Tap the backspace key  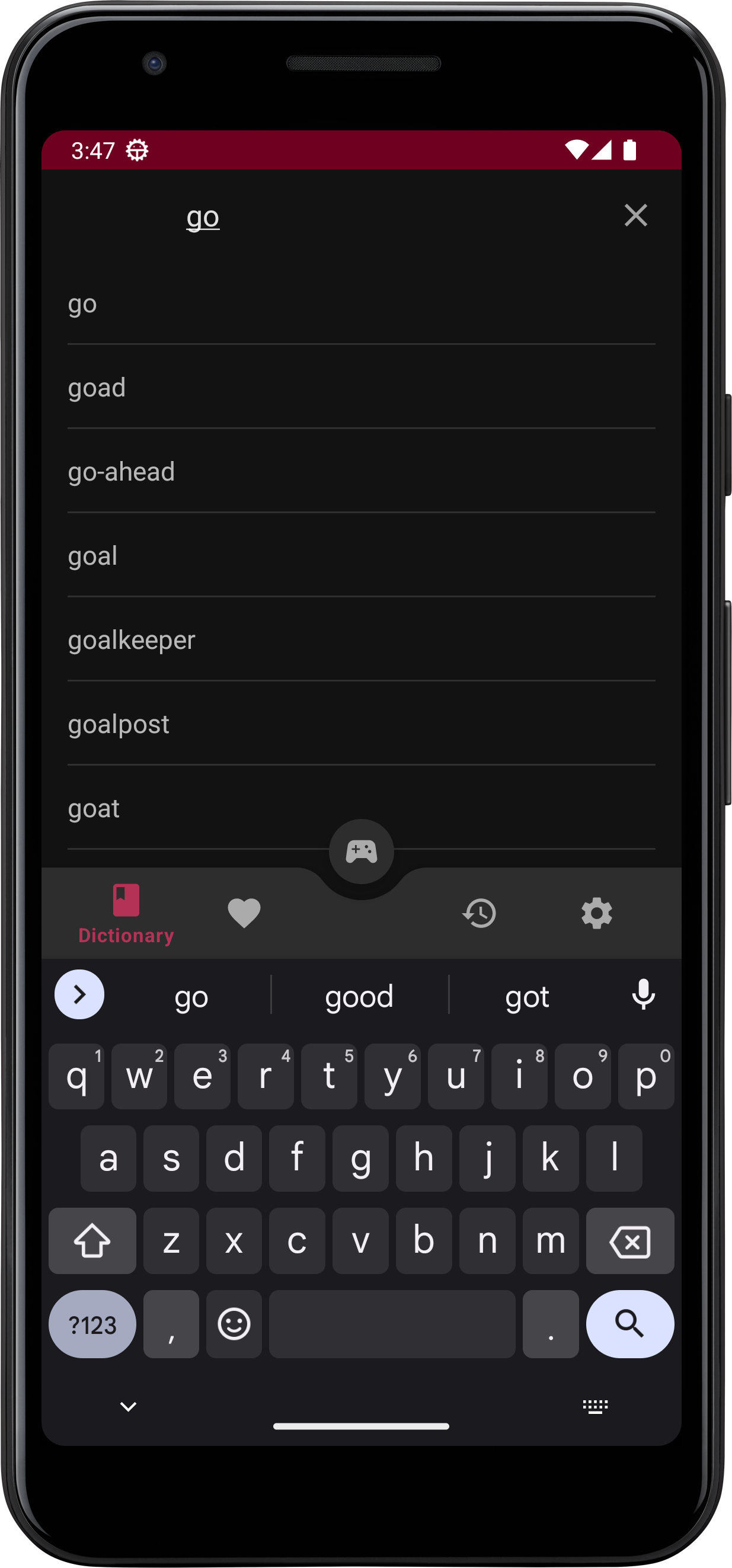(x=629, y=1241)
